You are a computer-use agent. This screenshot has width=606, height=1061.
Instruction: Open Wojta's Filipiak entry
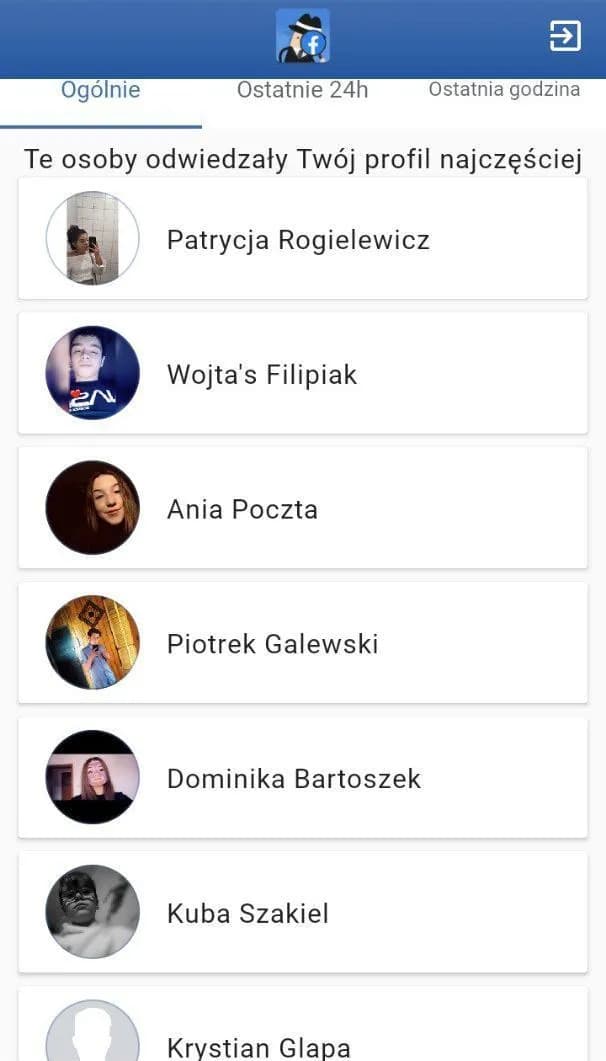302,374
